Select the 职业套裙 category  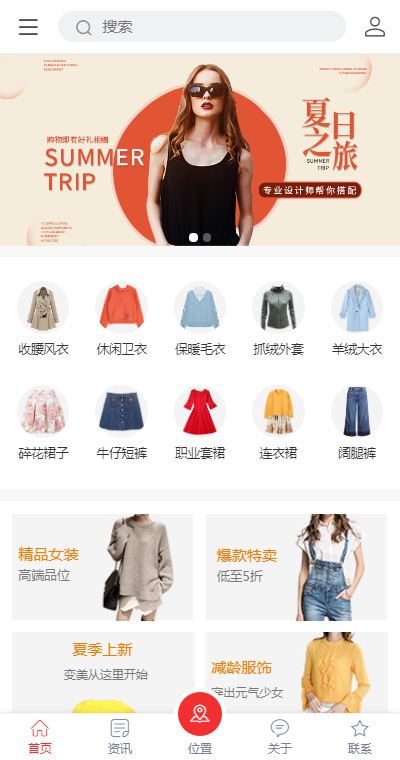click(x=200, y=423)
